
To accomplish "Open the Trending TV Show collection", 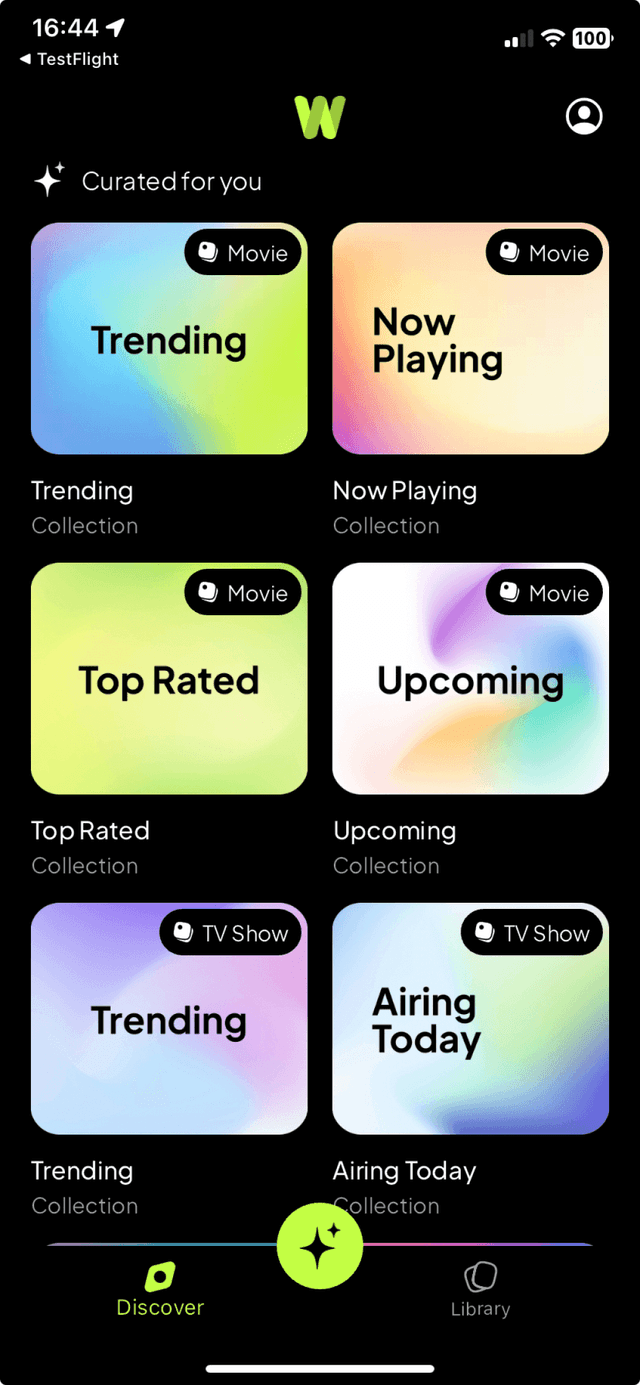I will (169, 1018).
